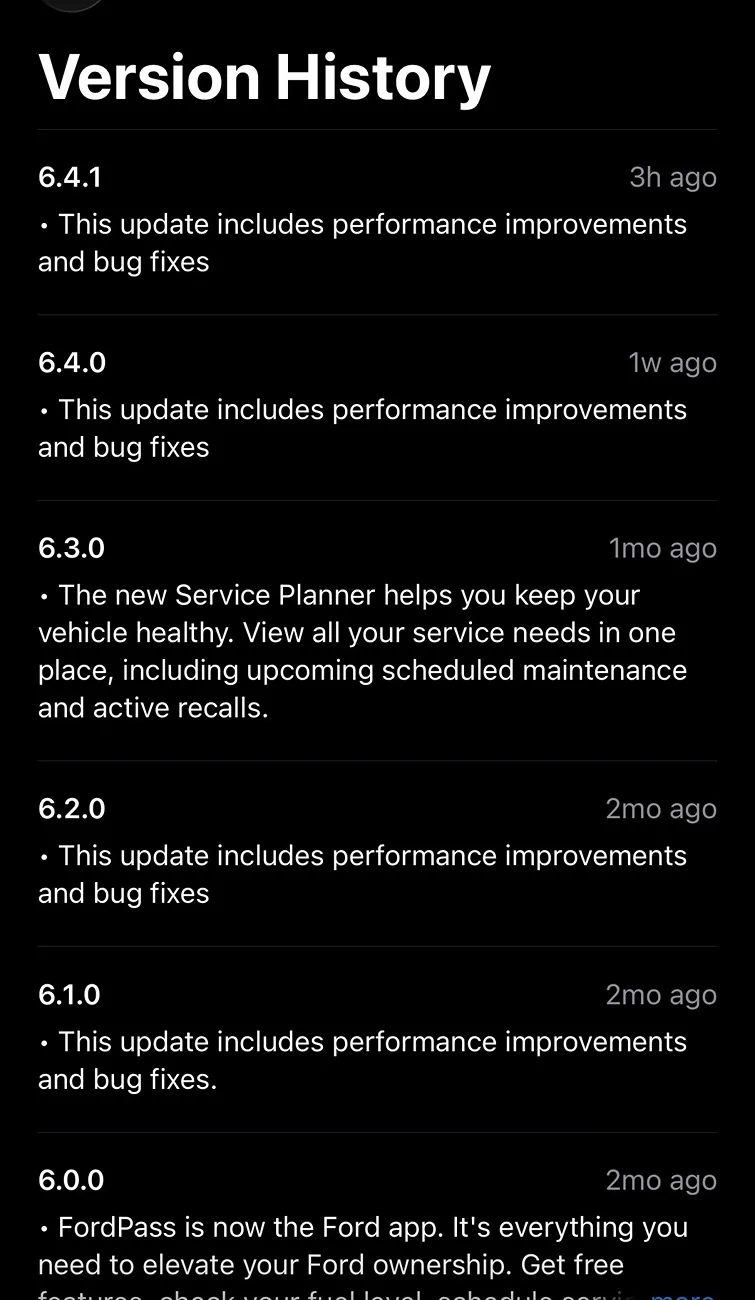This screenshot has height=1300, width=755.
Task: Tap the 'more' link to expand 6.0.0 notes
Action: [x=690, y=1293]
